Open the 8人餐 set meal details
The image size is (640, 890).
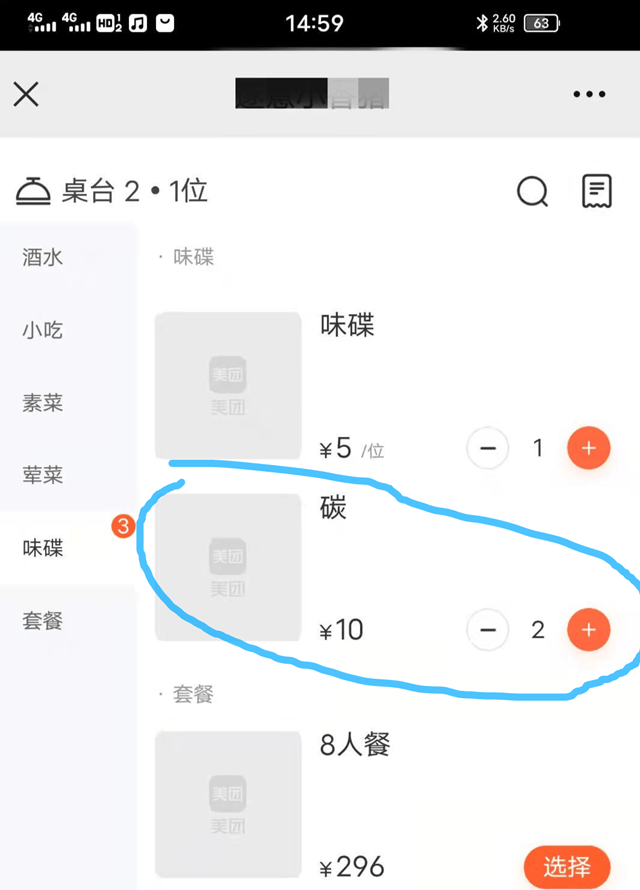228,804
